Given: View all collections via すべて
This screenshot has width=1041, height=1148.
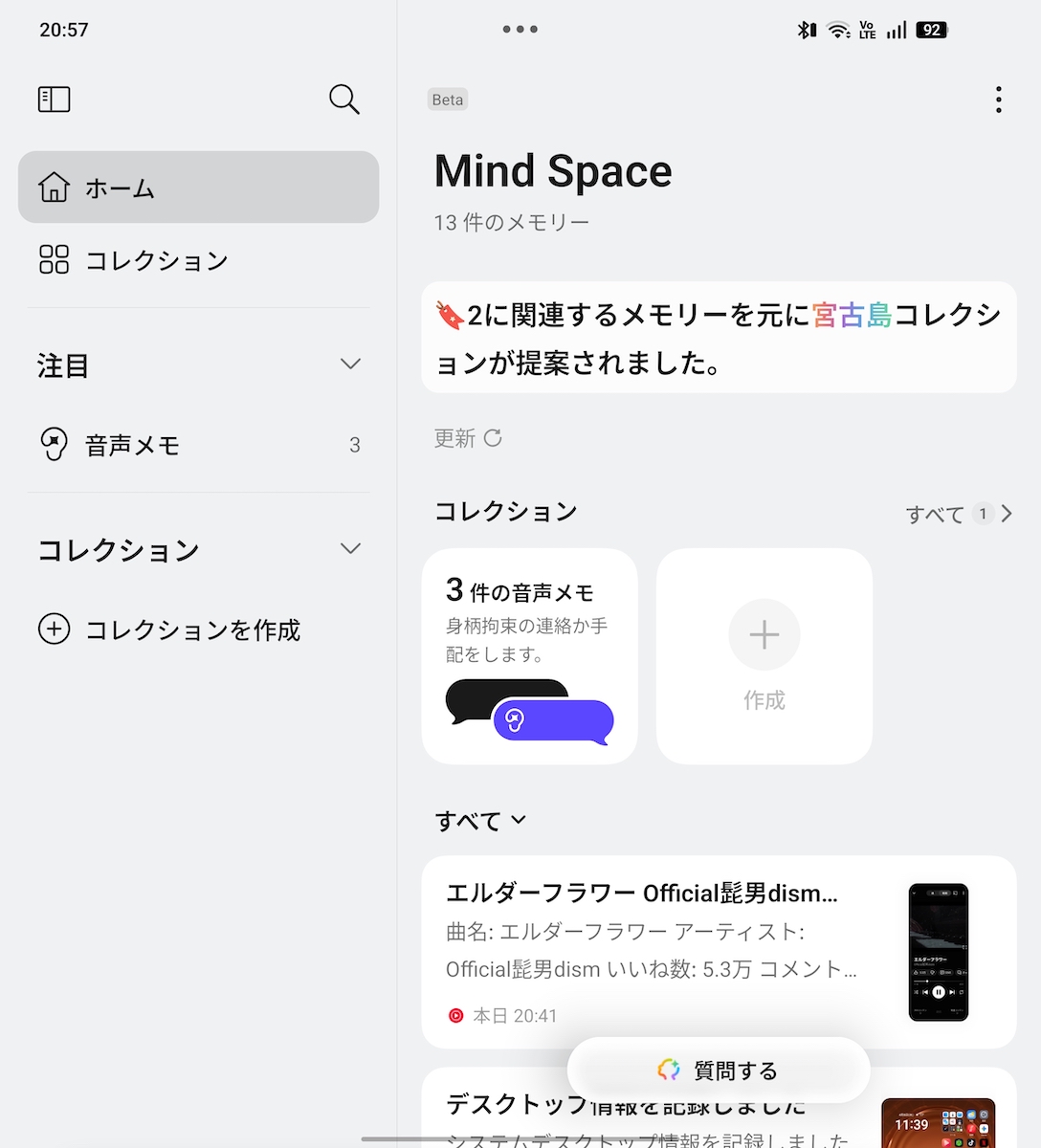Looking at the screenshot, I should (958, 514).
